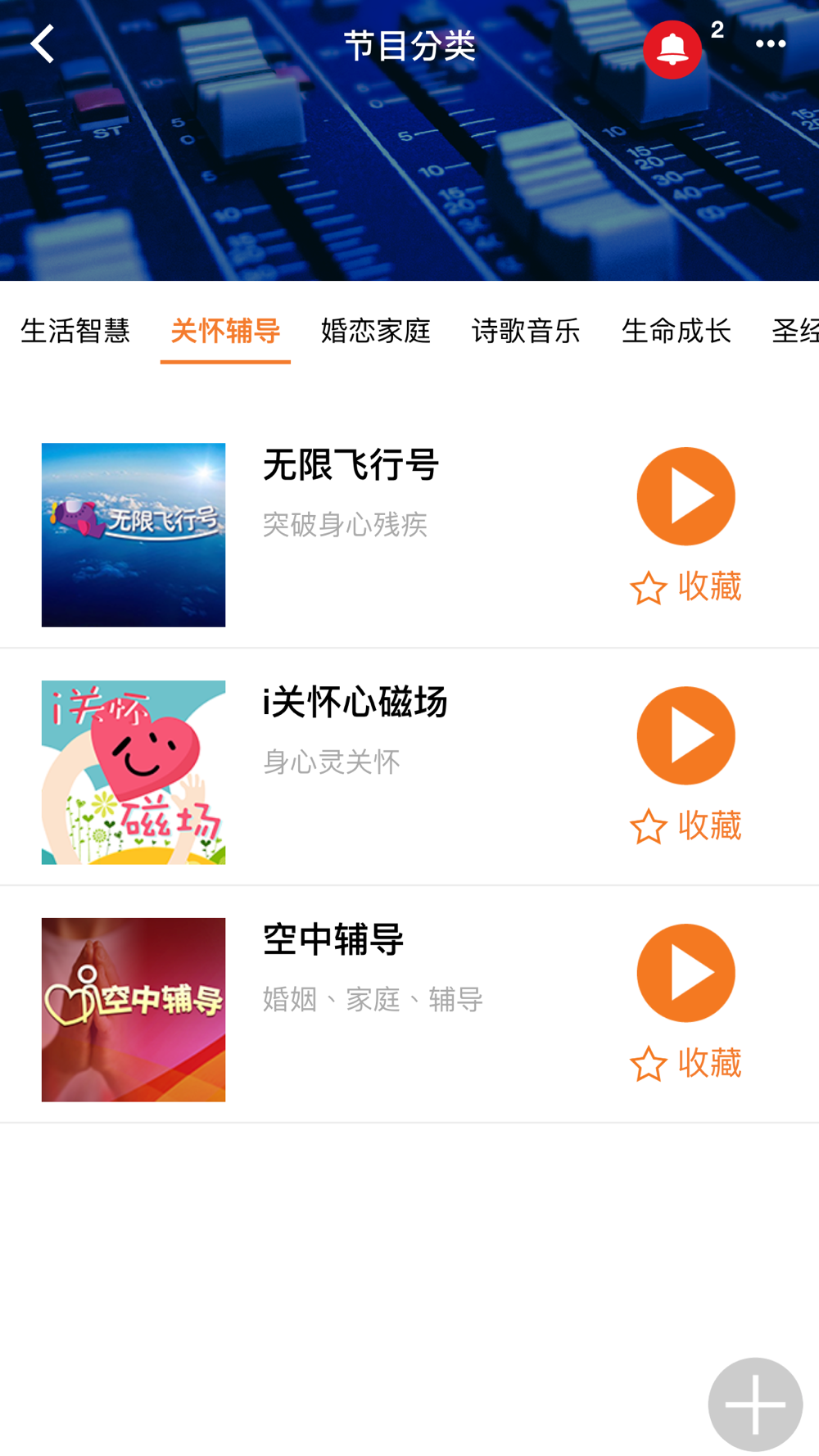
Task: Switch to the 婚恋家庭 tab
Action: (376, 331)
